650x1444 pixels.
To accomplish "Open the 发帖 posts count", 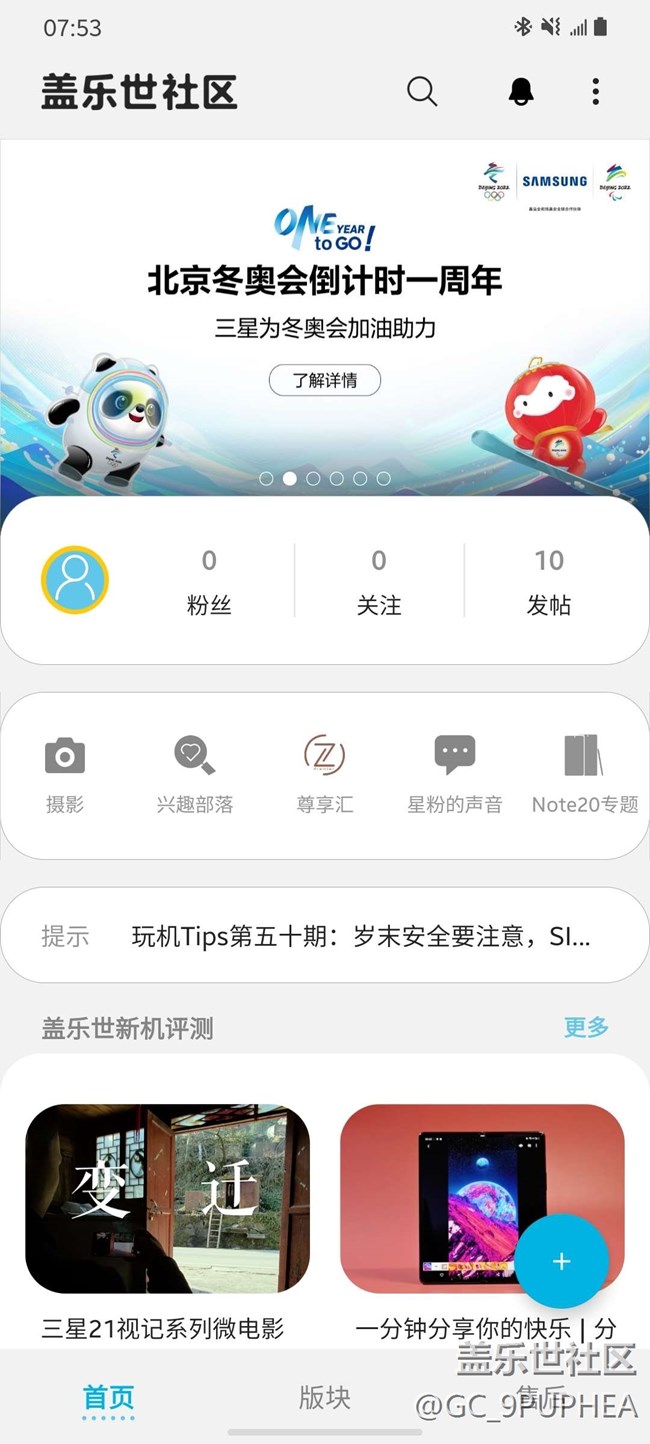I will click(x=549, y=581).
